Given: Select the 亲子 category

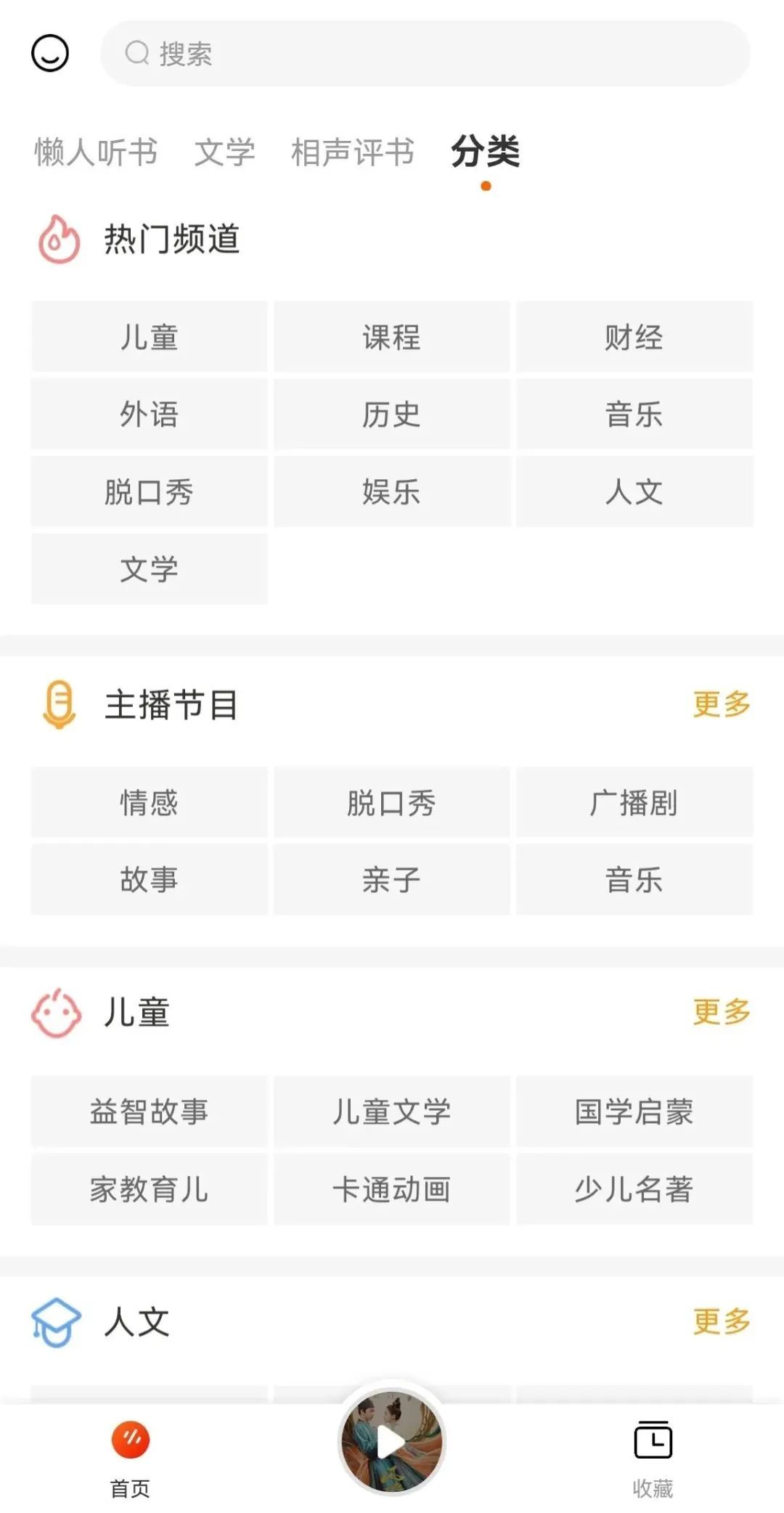Looking at the screenshot, I should tap(391, 880).
